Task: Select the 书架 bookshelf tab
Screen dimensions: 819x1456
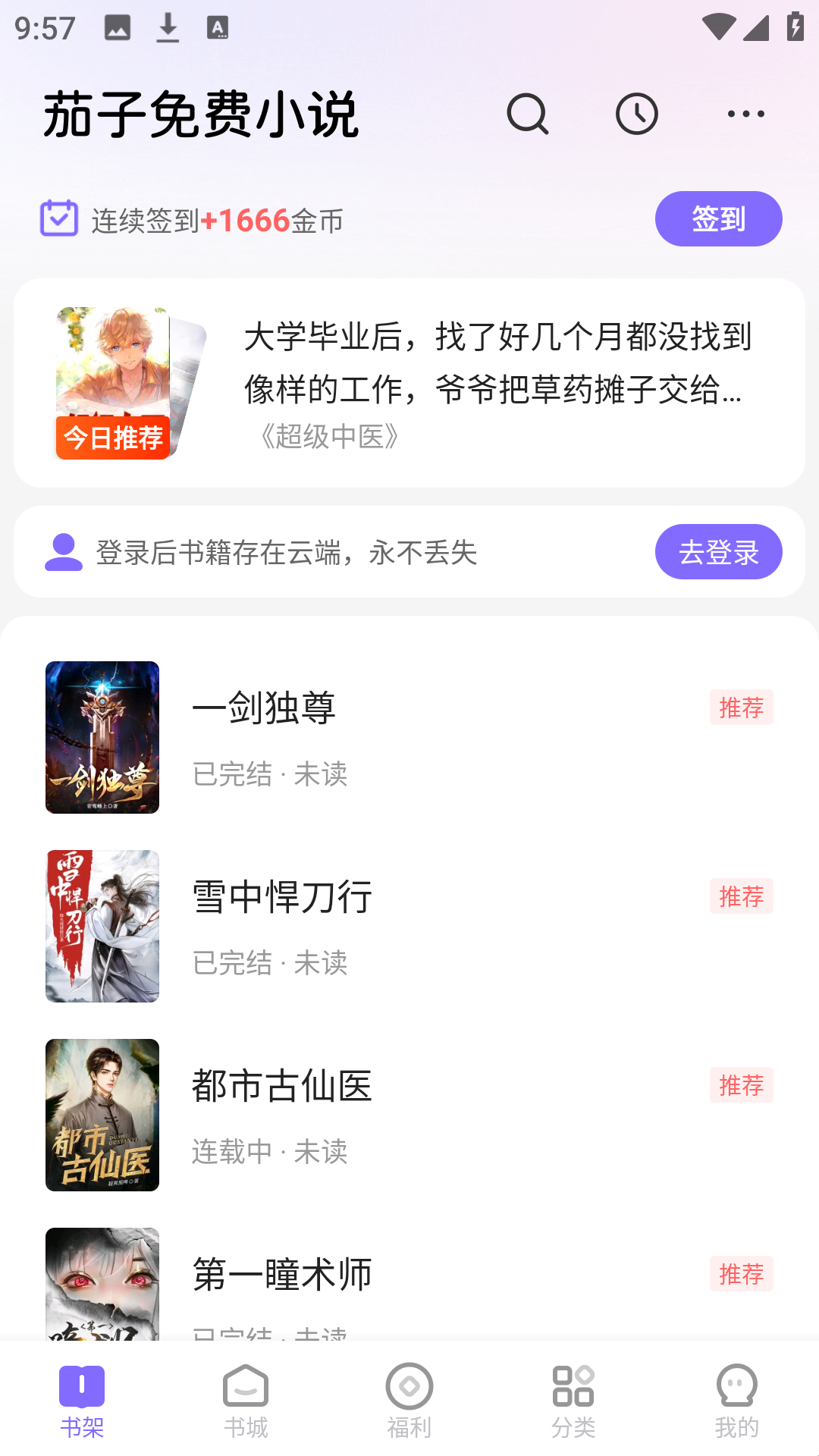Action: pos(82,1401)
